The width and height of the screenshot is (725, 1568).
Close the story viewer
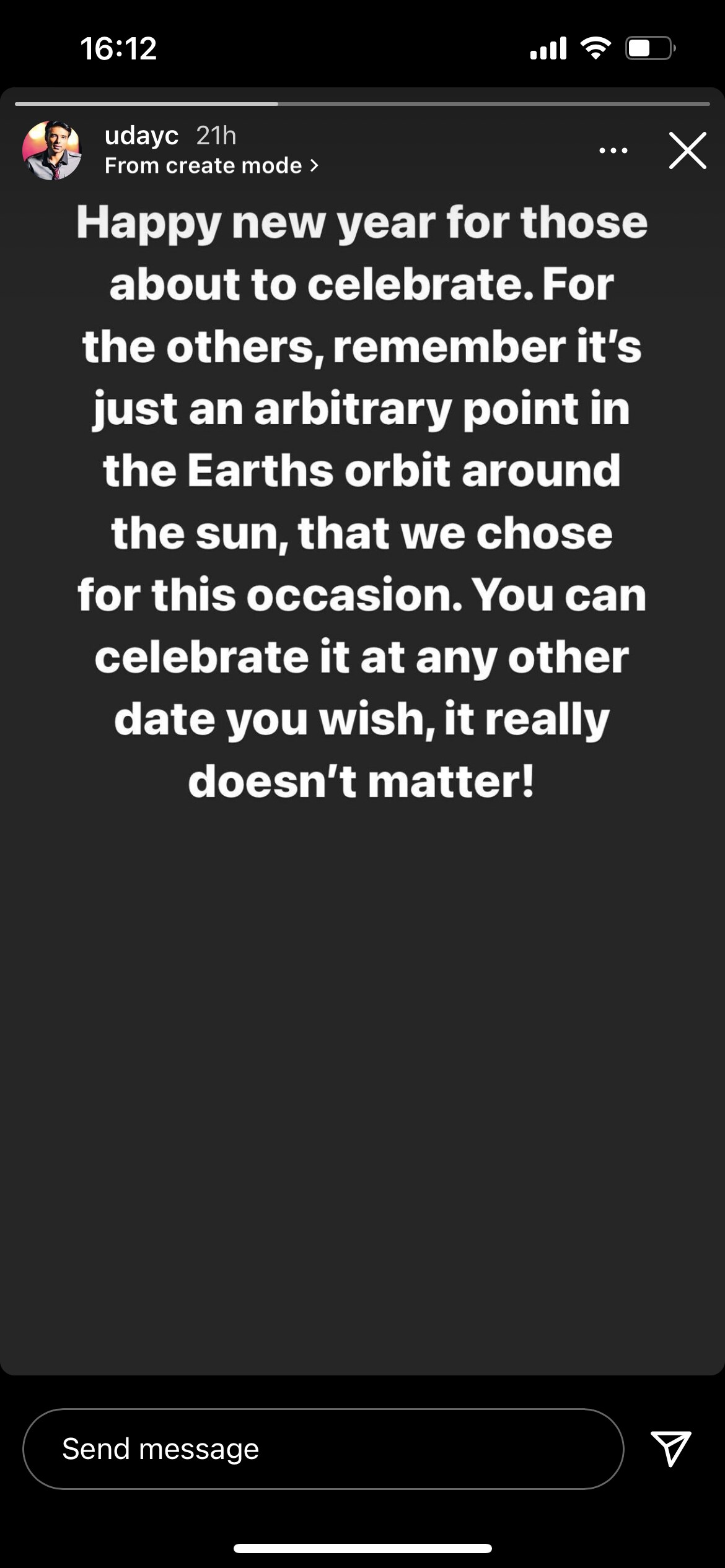click(687, 150)
